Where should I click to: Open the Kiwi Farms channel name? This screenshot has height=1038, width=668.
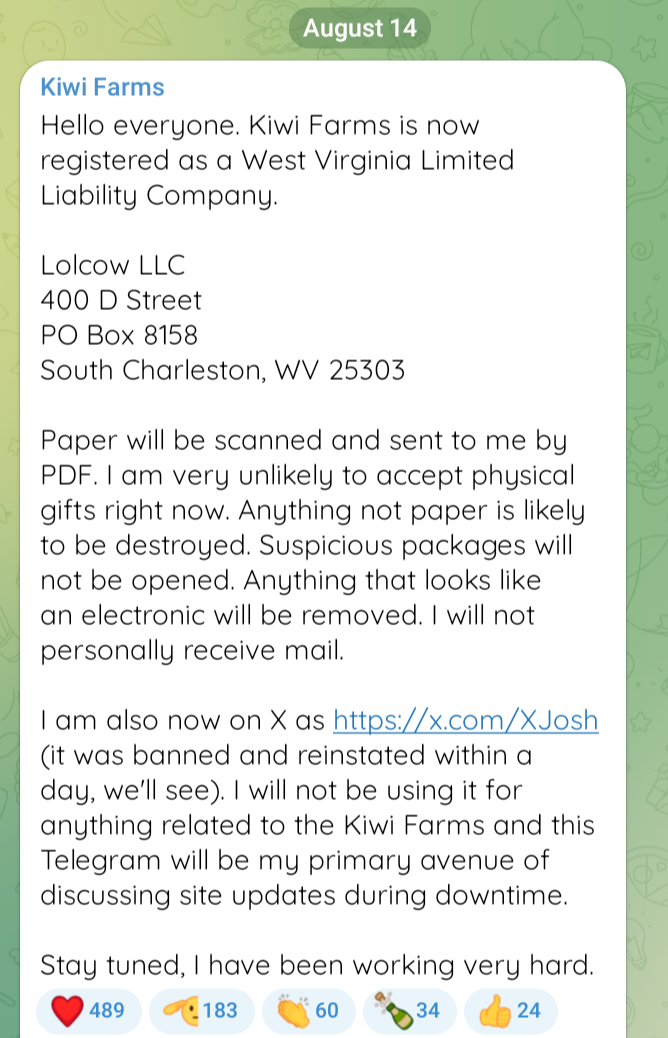[x=102, y=87]
